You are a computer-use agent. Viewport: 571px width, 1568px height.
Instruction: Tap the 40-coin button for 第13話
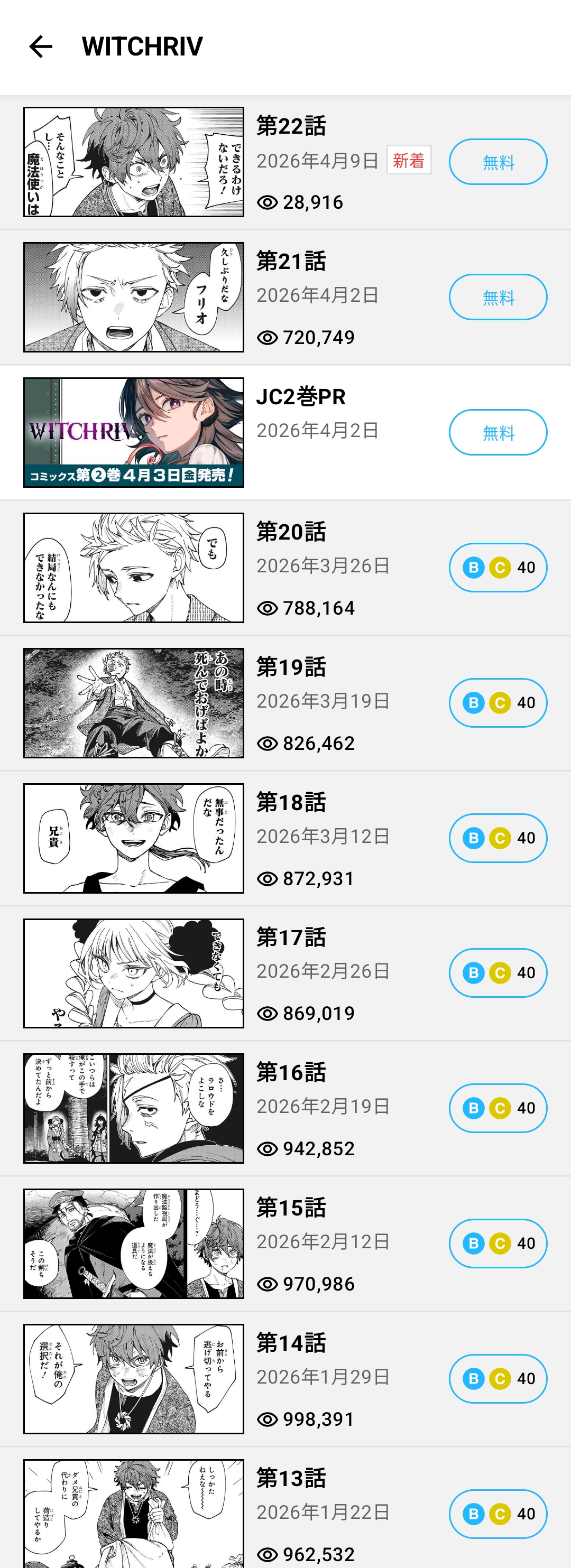(x=498, y=1513)
